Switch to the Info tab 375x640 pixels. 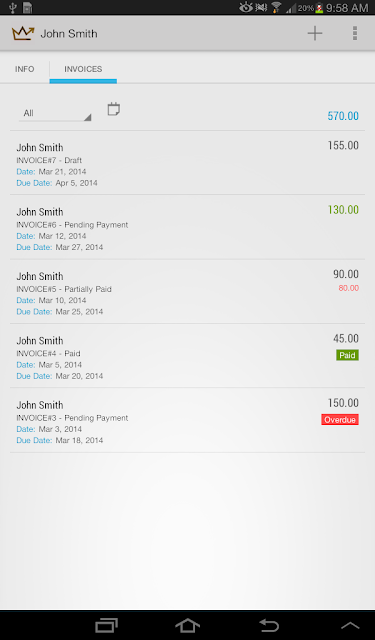pyautogui.click(x=24, y=69)
